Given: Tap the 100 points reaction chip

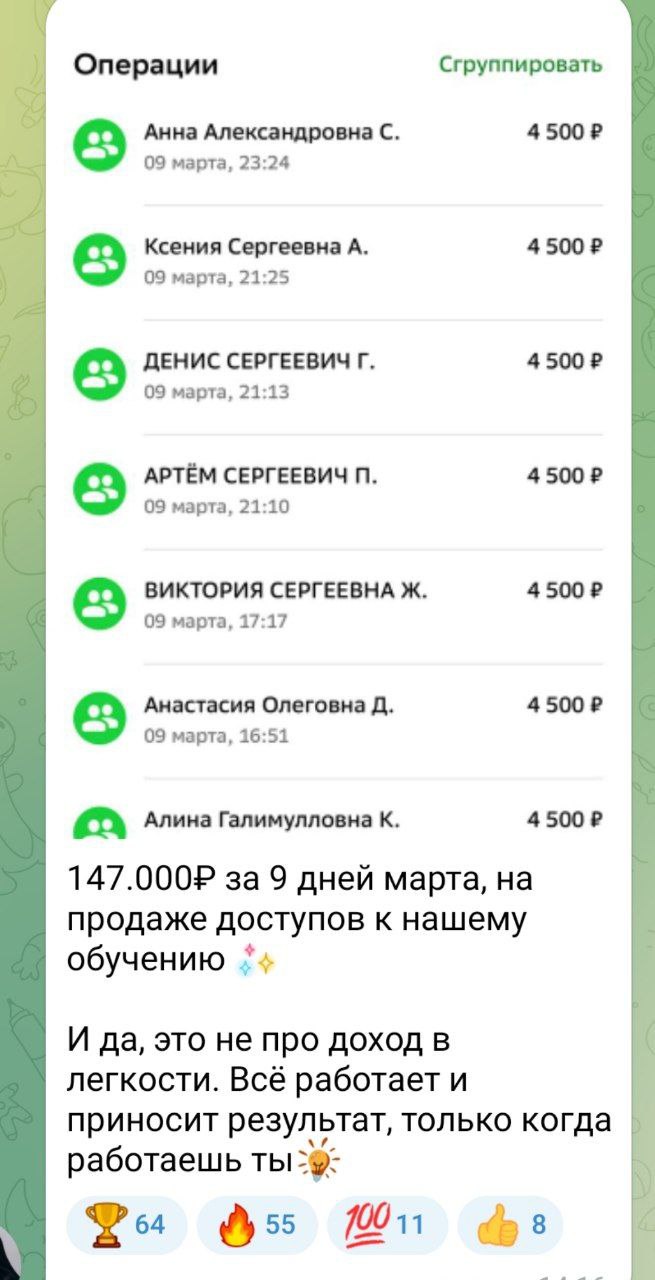Looking at the screenshot, I should click(x=386, y=1224).
